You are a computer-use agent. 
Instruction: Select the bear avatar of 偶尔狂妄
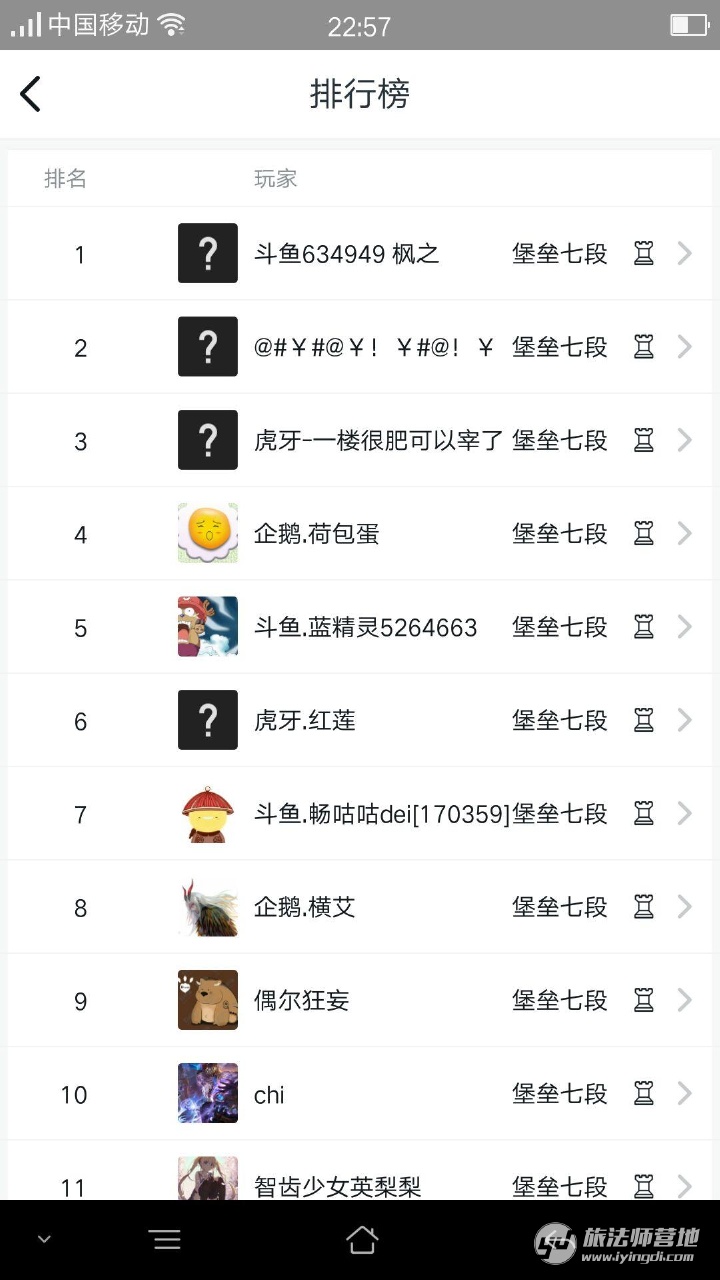coord(207,1000)
